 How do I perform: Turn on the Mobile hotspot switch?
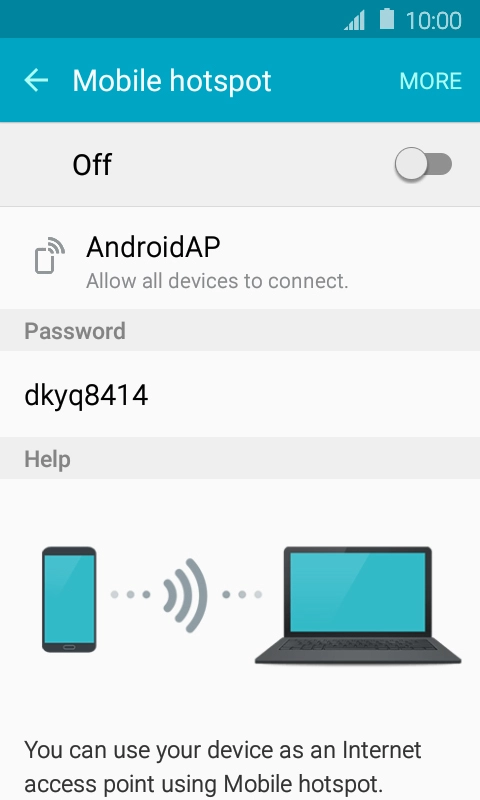click(x=423, y=164)
